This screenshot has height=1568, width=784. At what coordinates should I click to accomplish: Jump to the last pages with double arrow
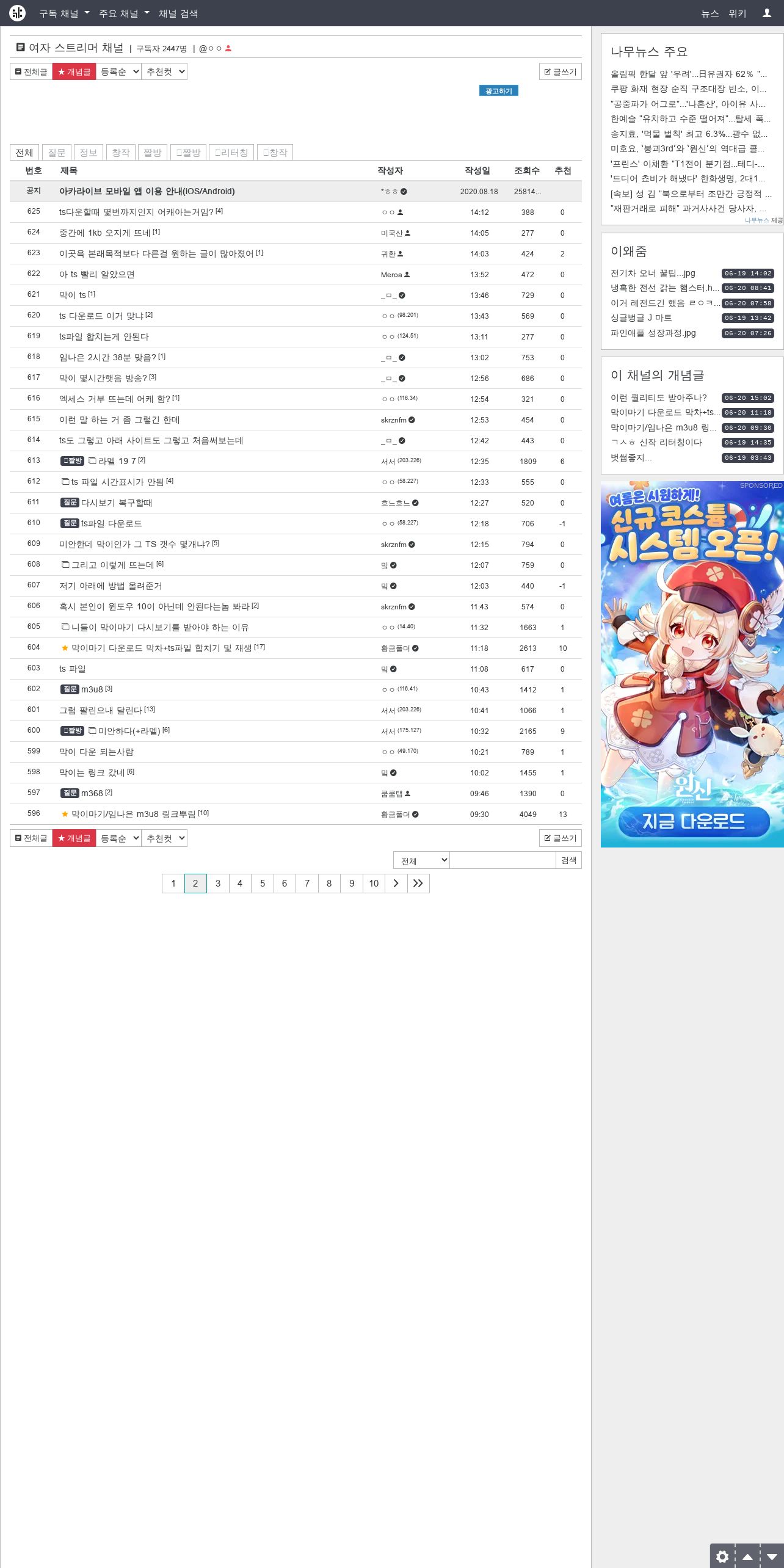tap(418, 883)
